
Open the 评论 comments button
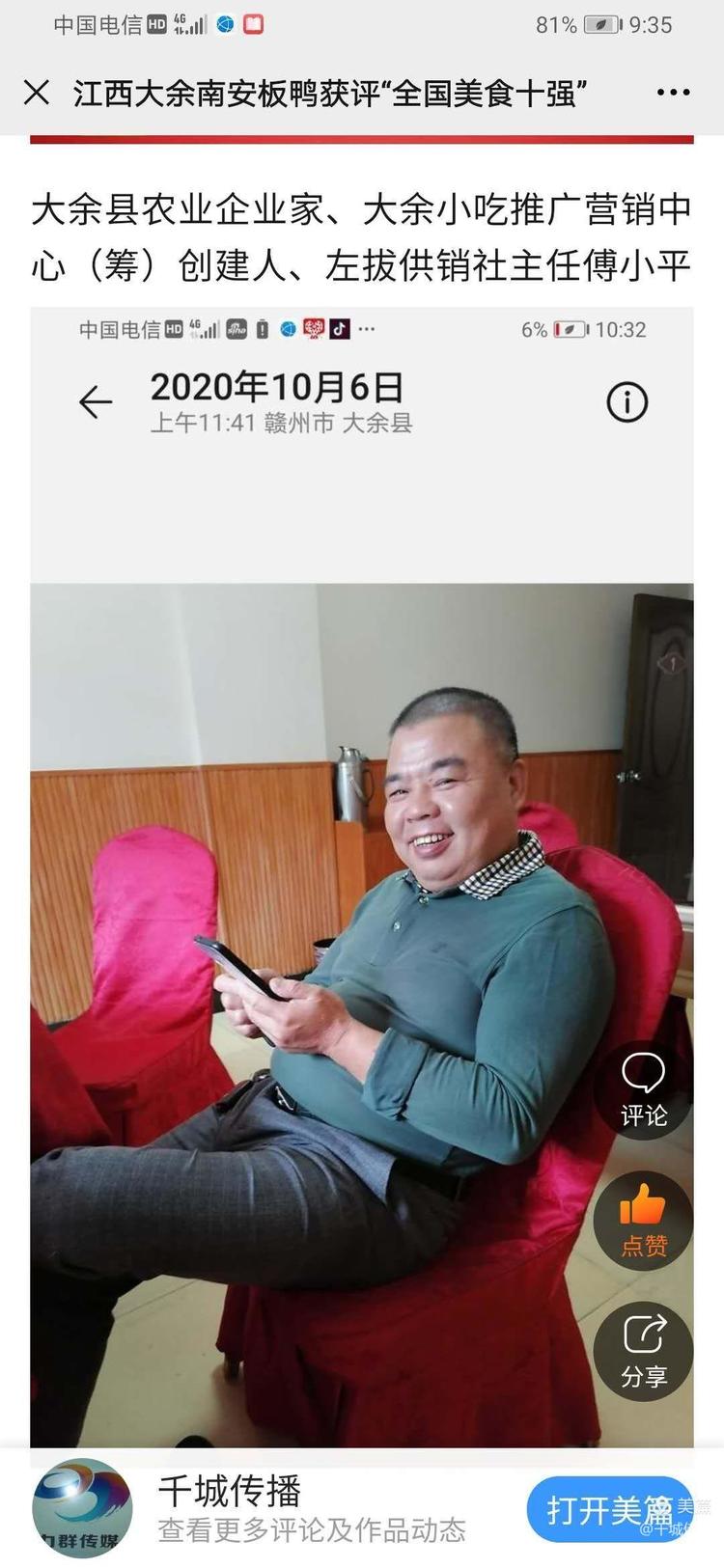[x=644, y=1090]
